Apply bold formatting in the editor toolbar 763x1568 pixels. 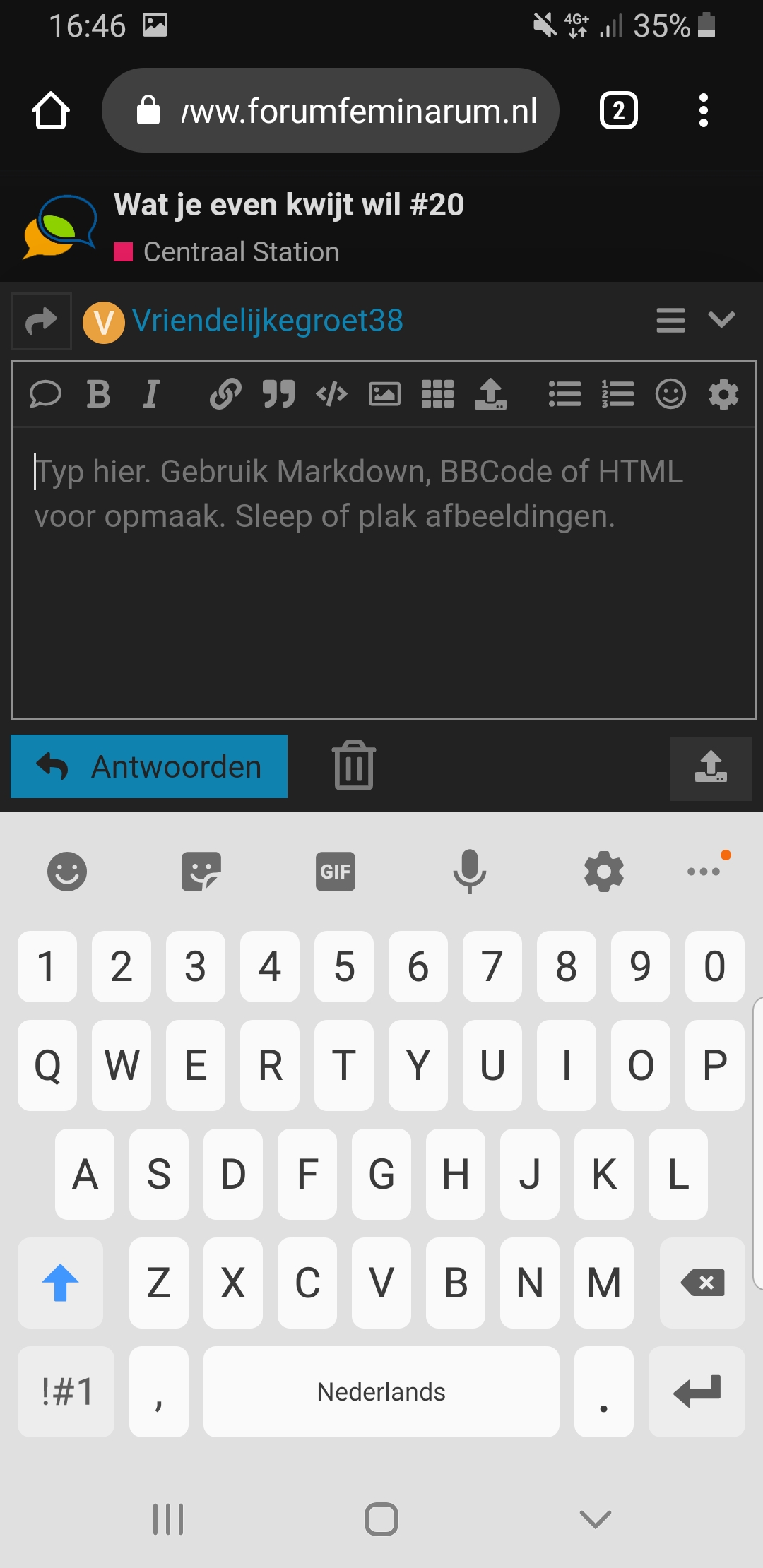(98, 394)
